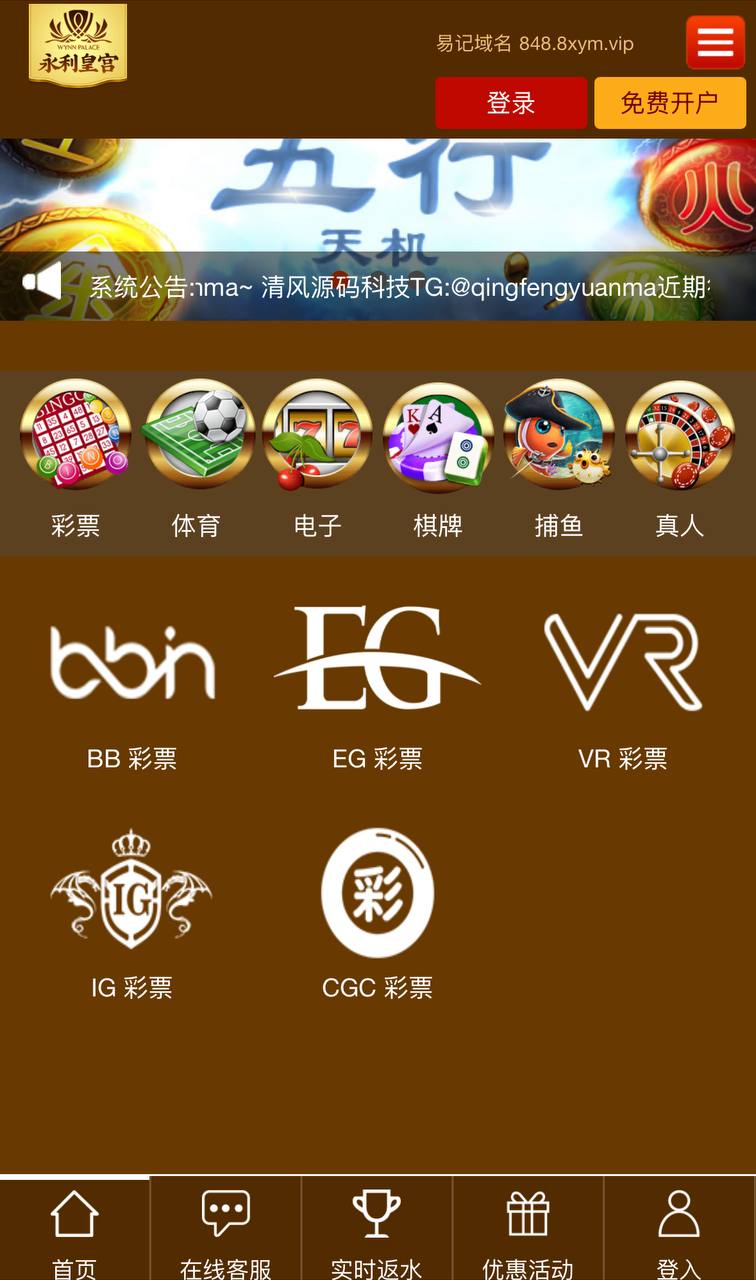Tap 免费开户 to register free
The height and width of the screenshot is (1280, 756).
pyautogui.click(x=670, y=103)
